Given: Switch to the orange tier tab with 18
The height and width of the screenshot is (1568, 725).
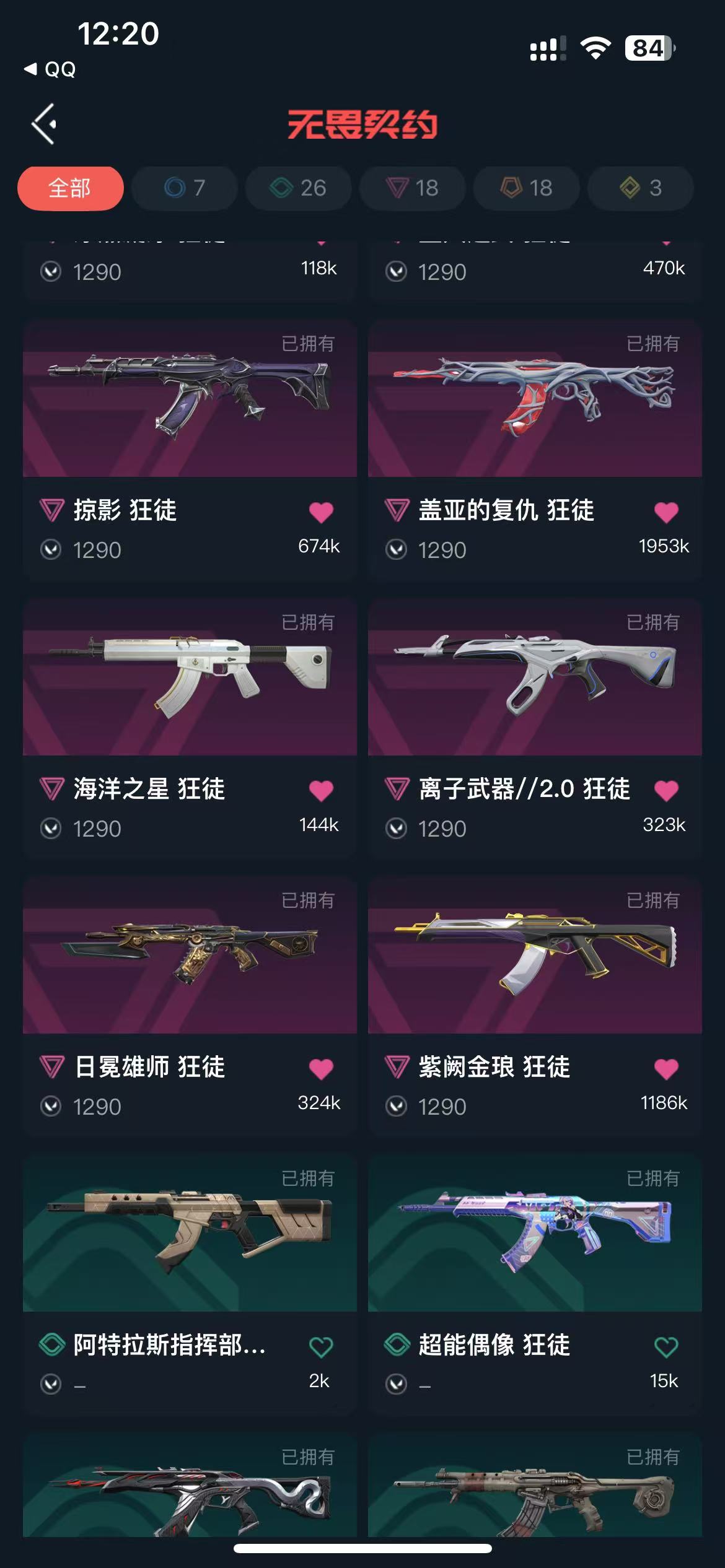Looking at the screenshot, I should point(527,188).
